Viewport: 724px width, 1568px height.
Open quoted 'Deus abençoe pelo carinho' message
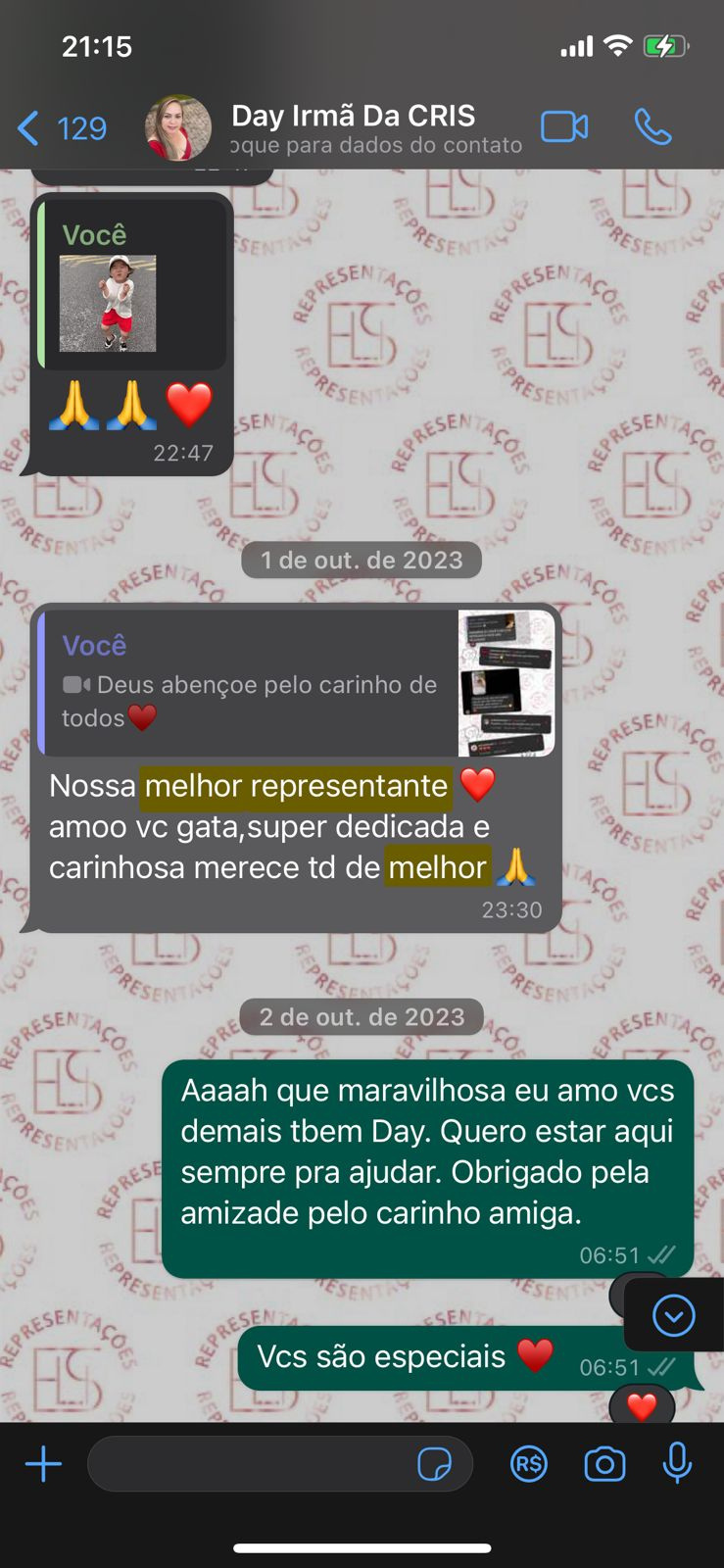294,684
